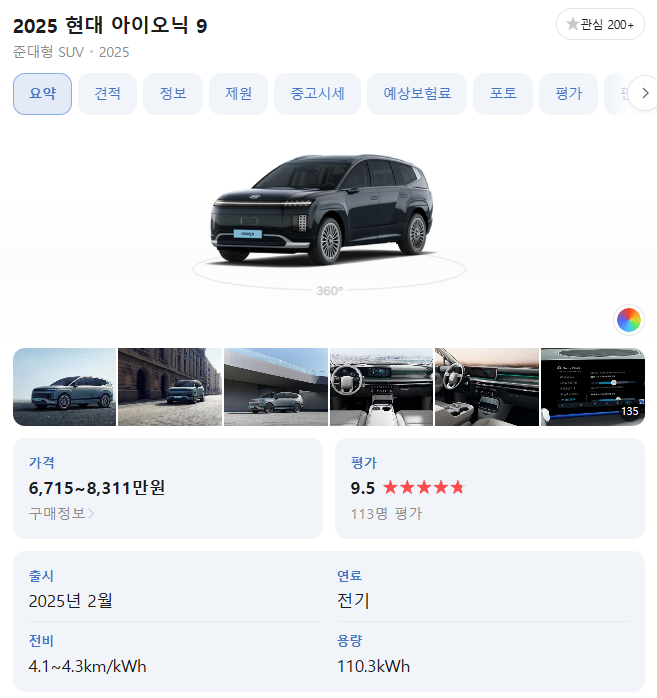View the dashboard interior photo thumbnail
657x698 pixels.
point(381,387)
